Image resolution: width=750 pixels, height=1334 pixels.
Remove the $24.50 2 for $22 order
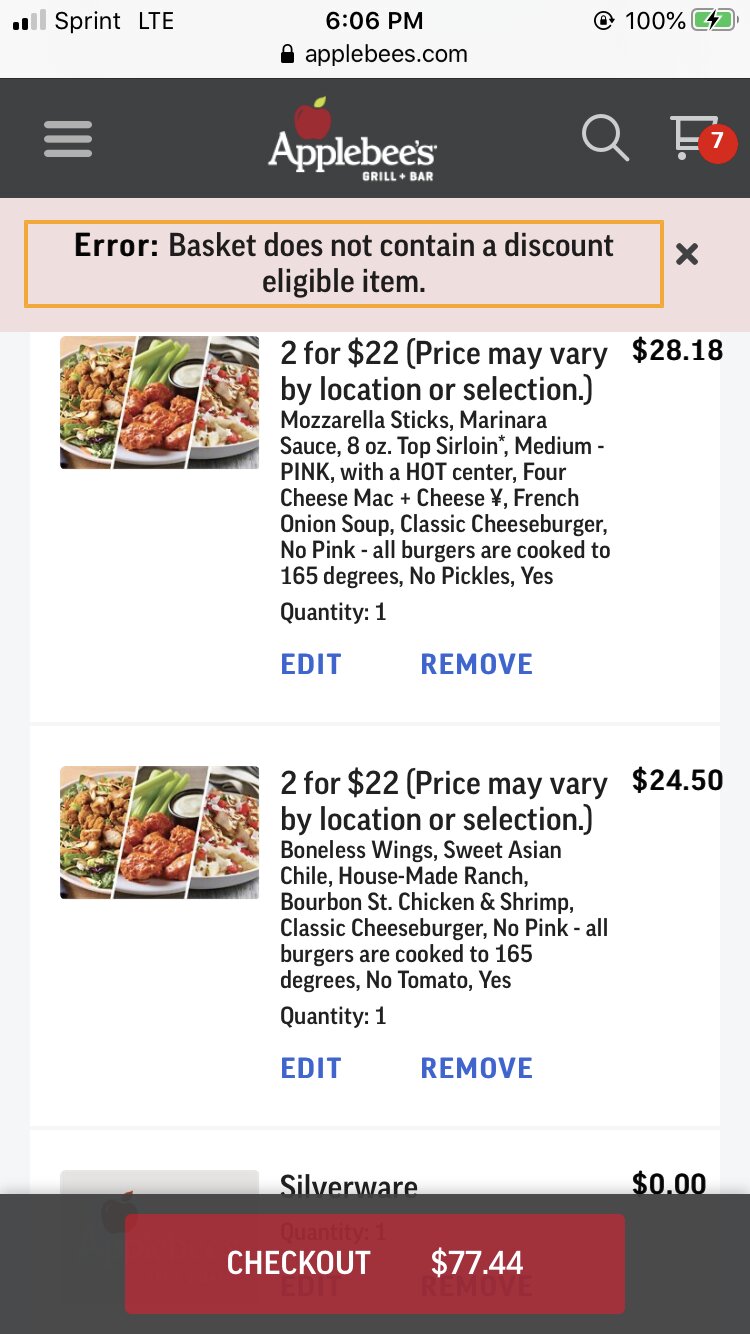pos(476,1068)
